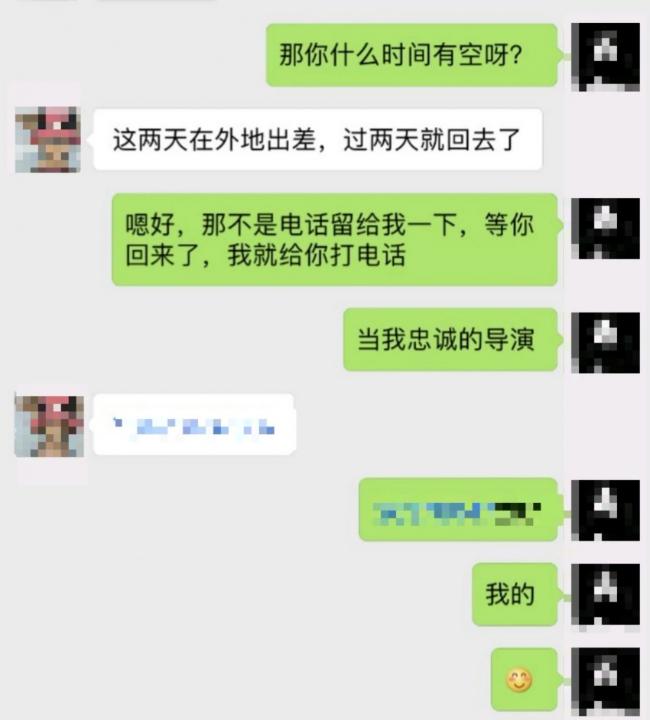This screenshot has height=720, width=650.
Task: Tap the blurred phone number in white bubble
Action: pos(195,427)
